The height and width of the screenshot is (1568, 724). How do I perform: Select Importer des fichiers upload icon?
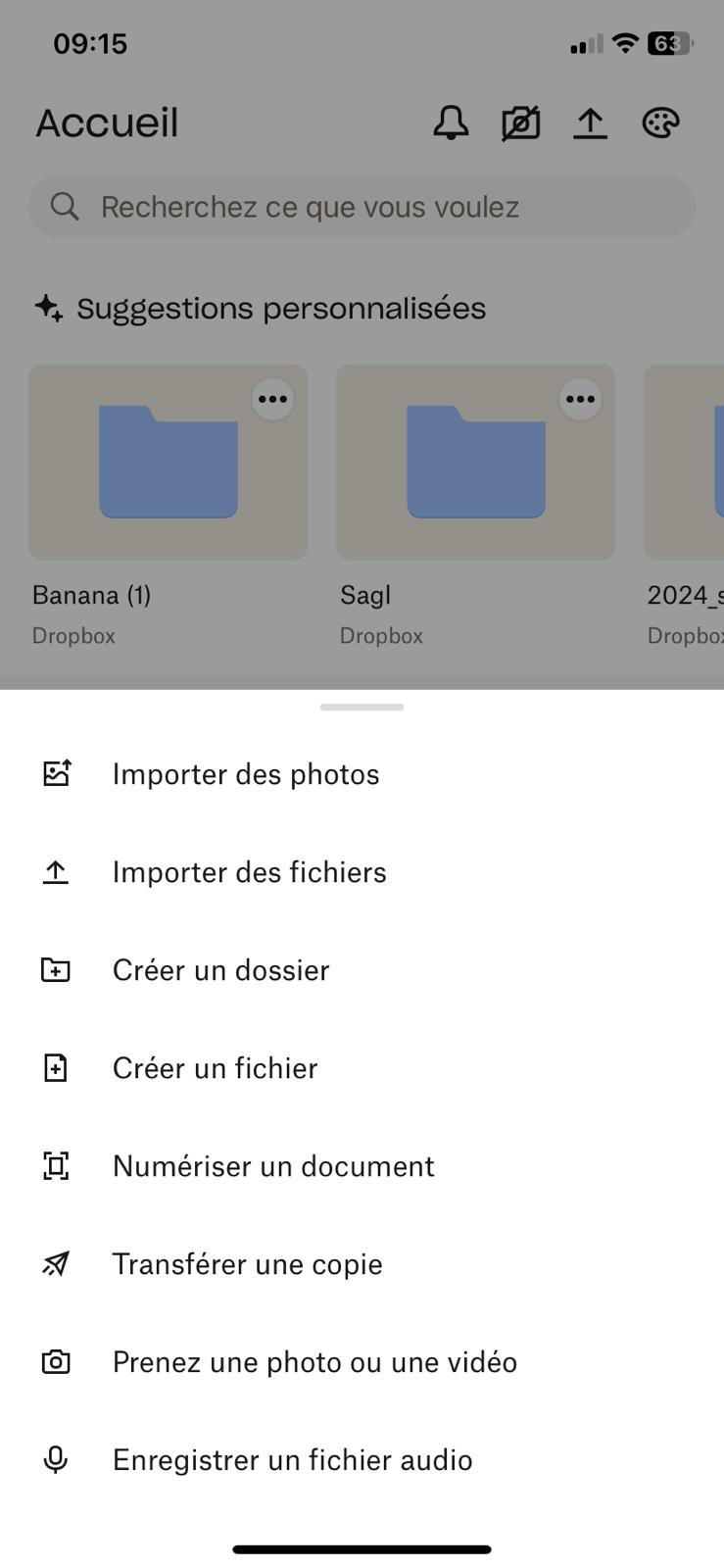click(x=56, y=871)
